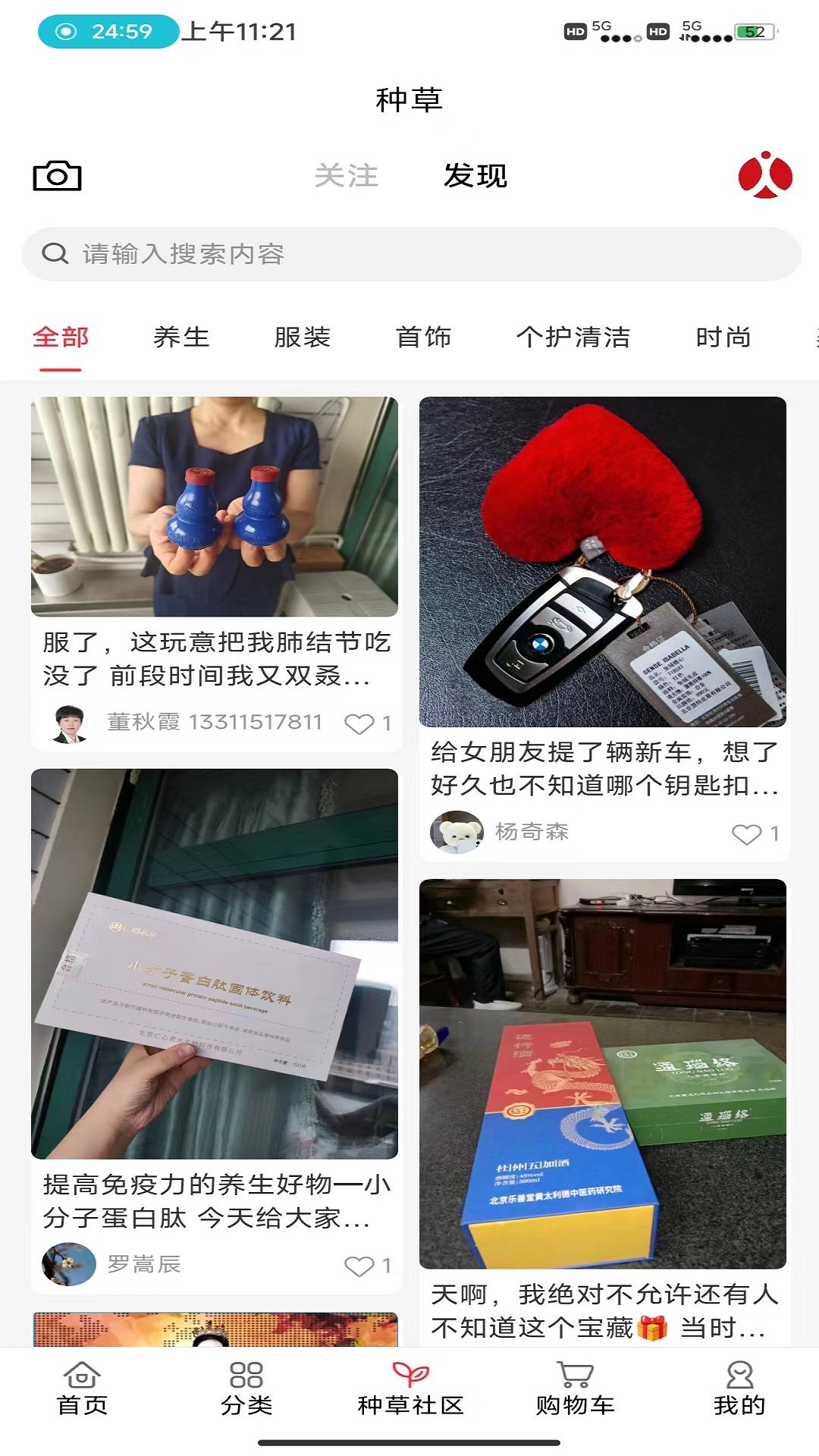Switch to the 发现 tab

475,176
